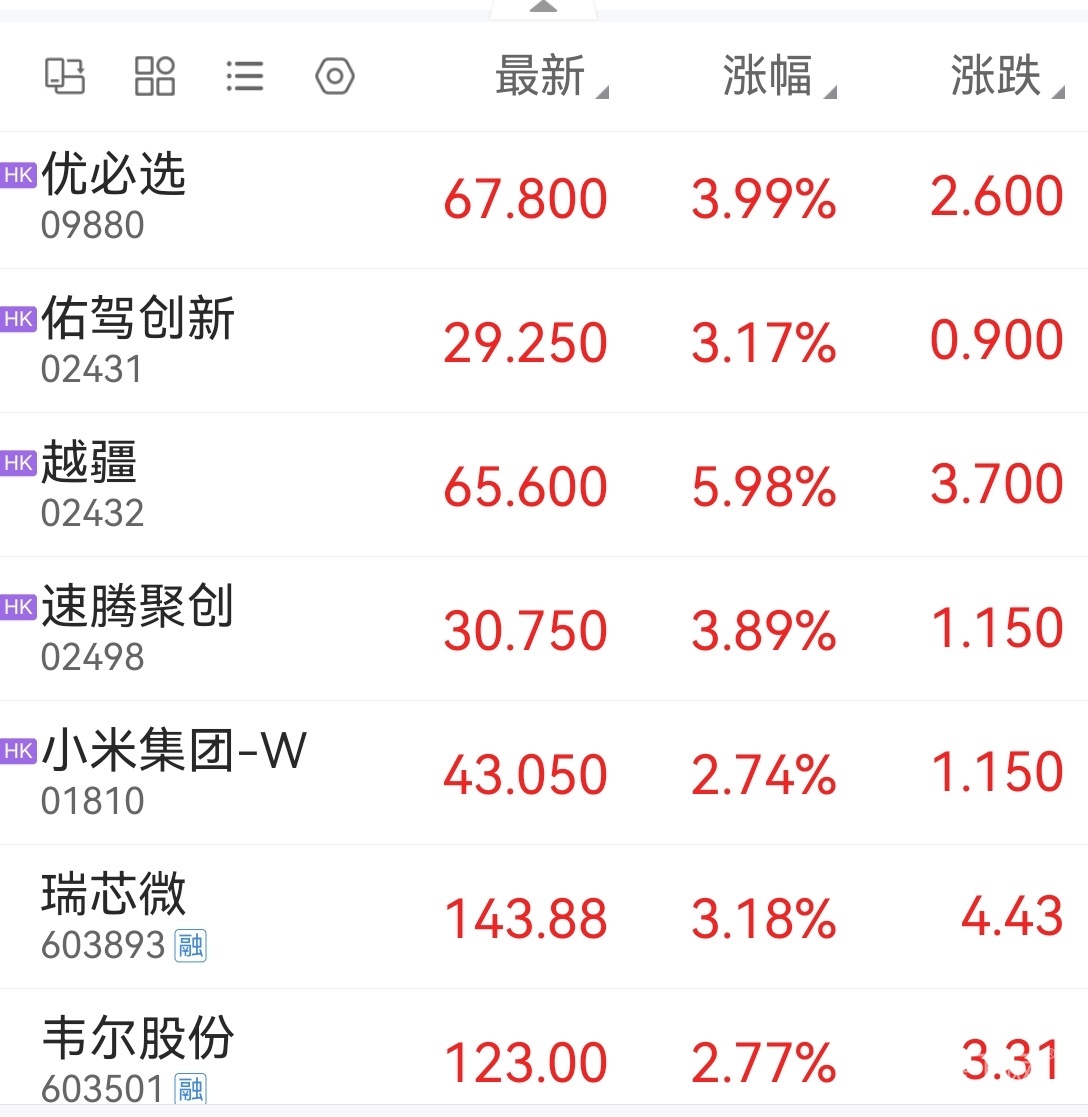The height and width of the screenshot is (1117, 1088).
Task: Open the hexagon settings icon
Action: pos(335,76)
